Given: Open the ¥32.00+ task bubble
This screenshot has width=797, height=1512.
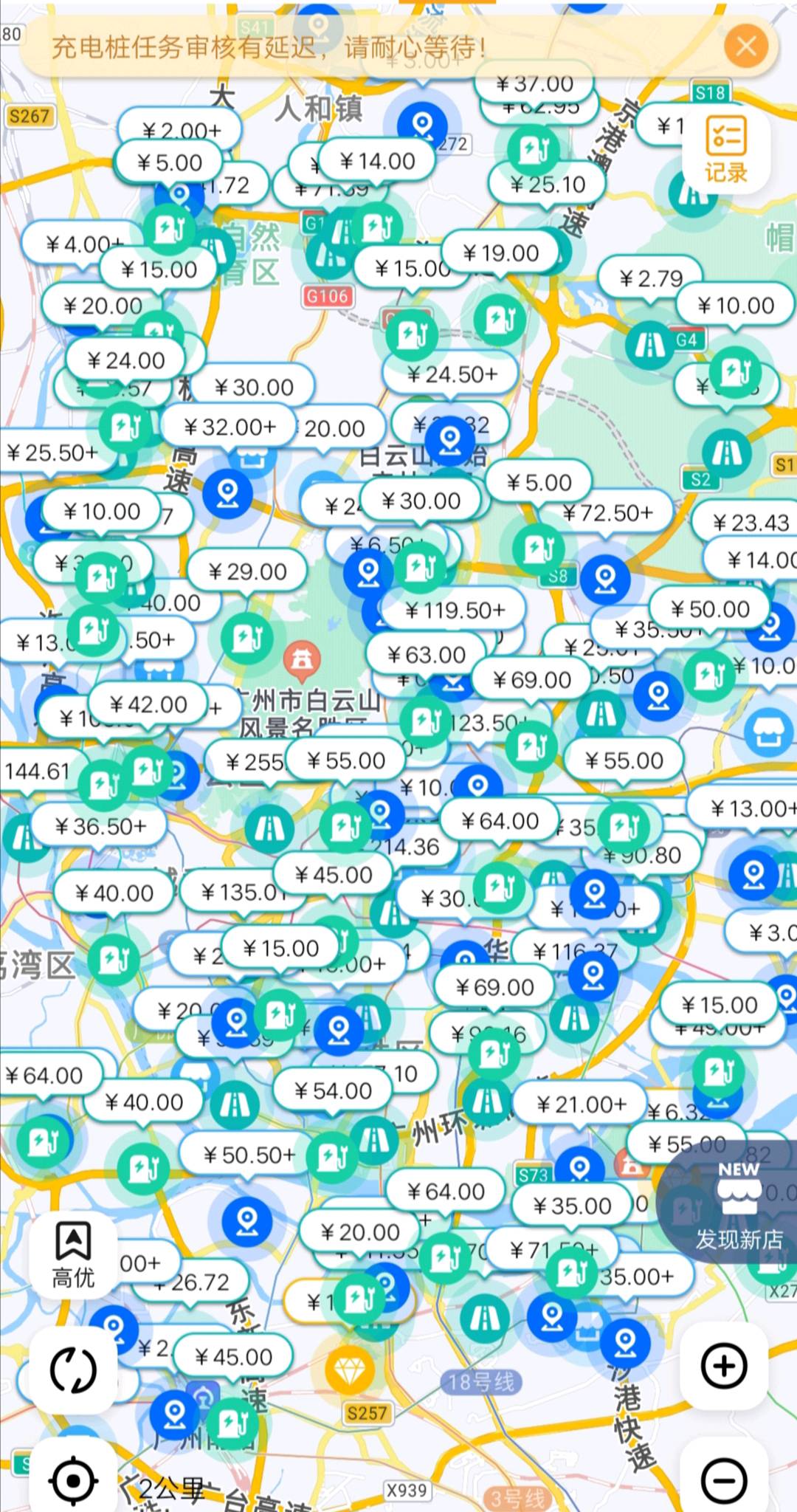Looking at the screenshot, I should [x=230, y=427].
